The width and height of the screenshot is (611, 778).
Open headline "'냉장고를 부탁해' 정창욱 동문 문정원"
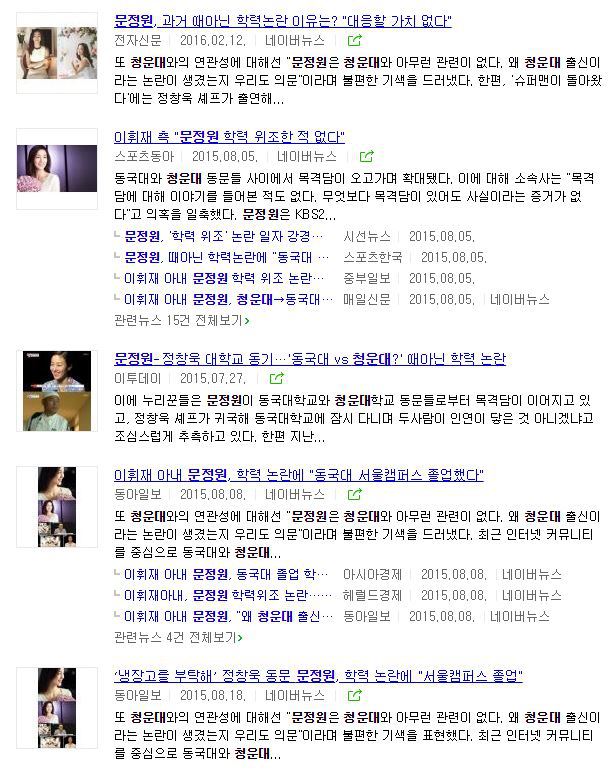point(318,676)
